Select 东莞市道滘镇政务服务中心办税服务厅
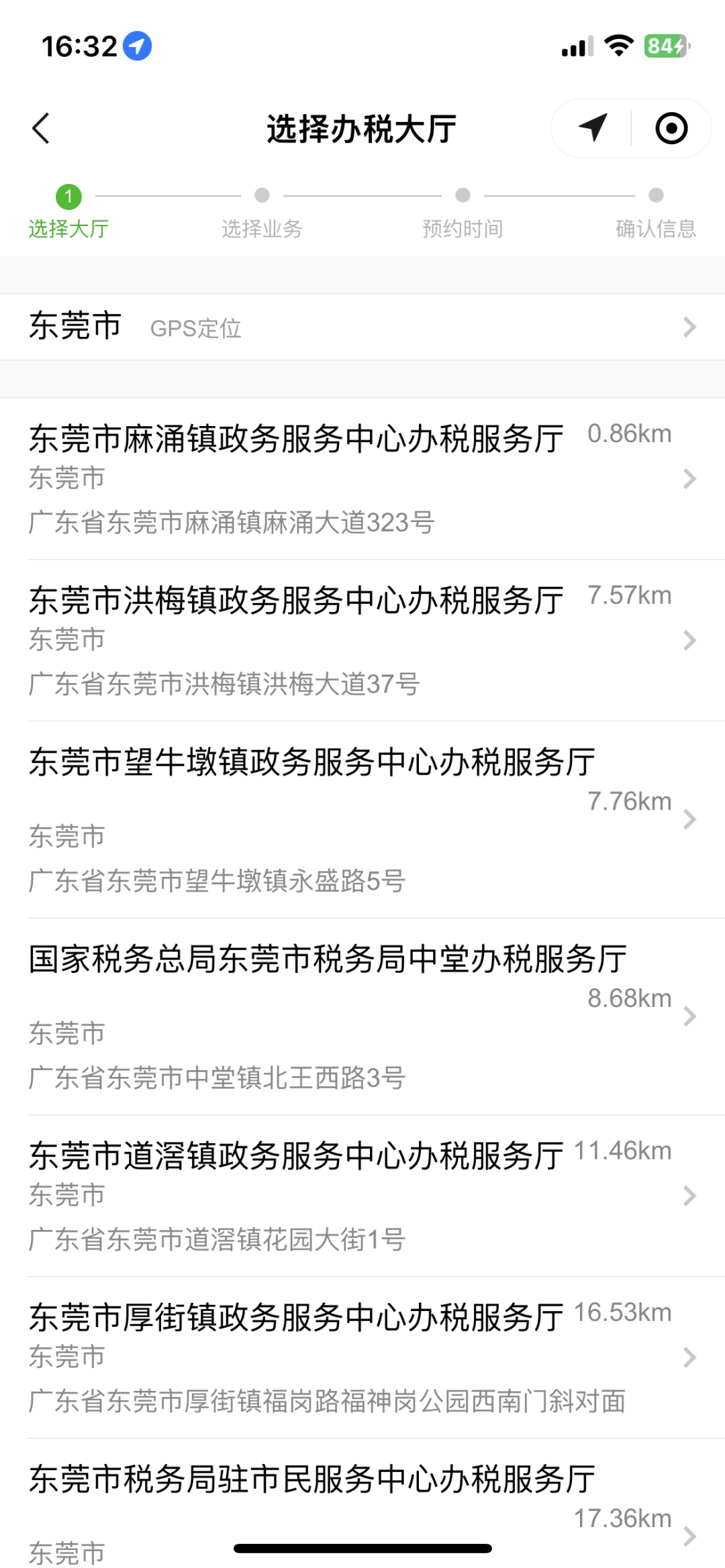 (362, 1196)
